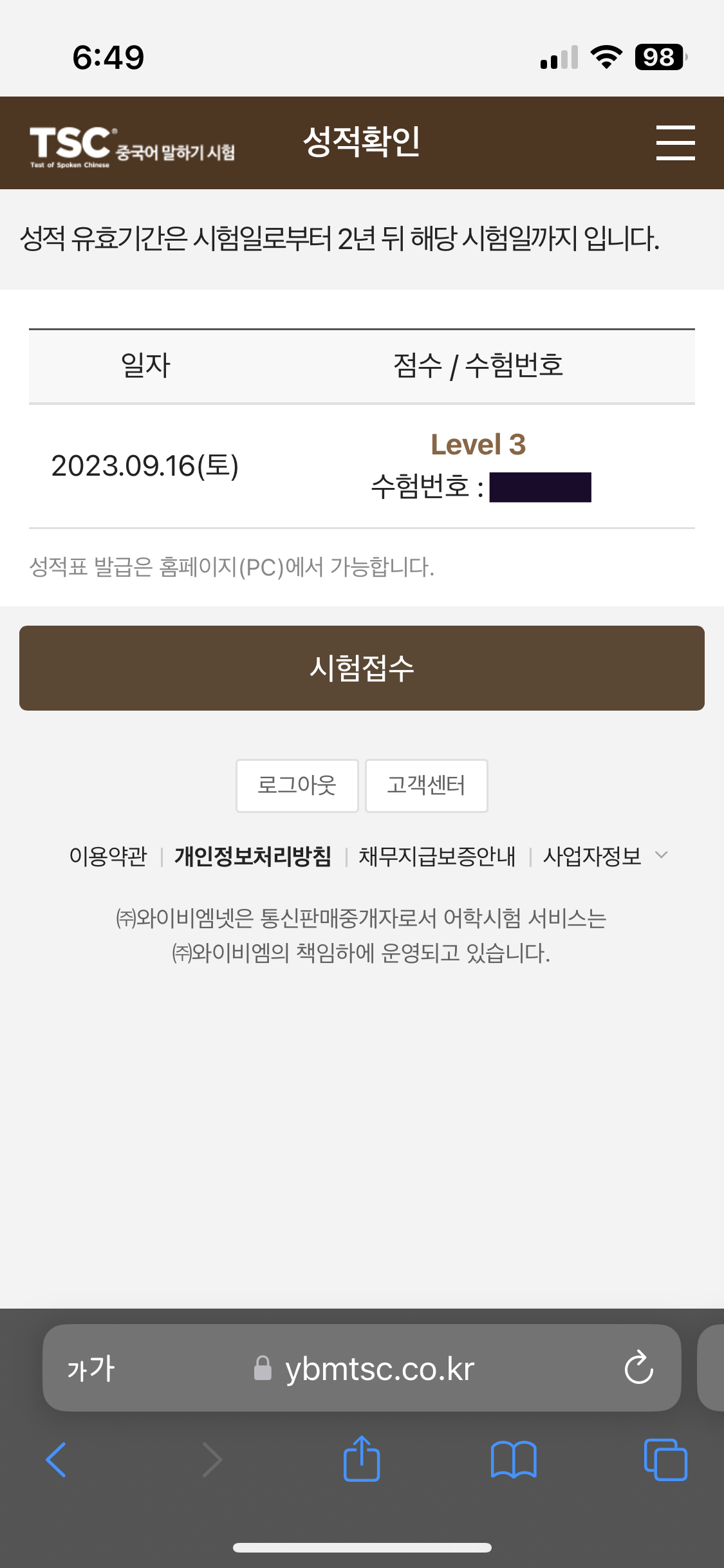The width and height of the screenshot is (724, 1568).
Task: Open the 채무지급보증안내 link
Action: [x=437, y=856]
